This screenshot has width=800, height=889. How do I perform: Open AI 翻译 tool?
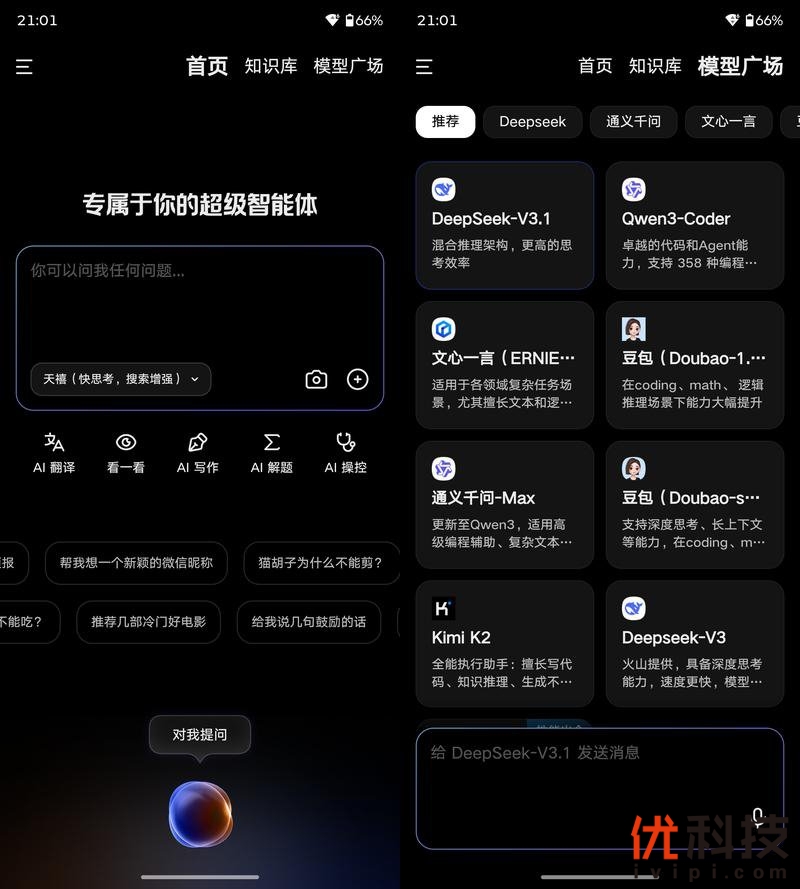pyautogui.click(x=54, y=453)
